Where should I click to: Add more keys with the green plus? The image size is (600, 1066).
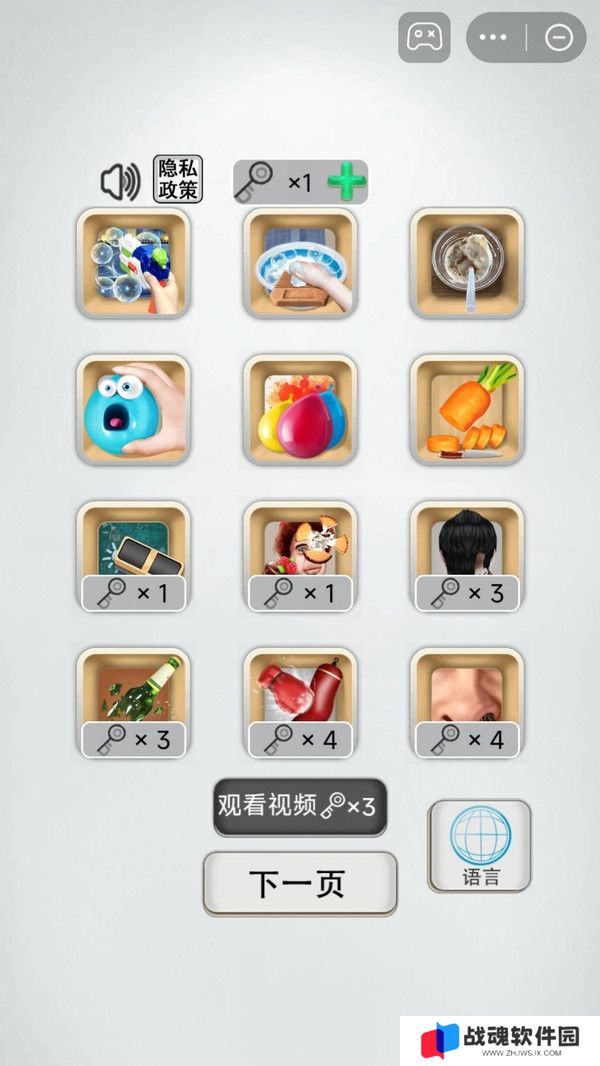[x=347, y=182]
